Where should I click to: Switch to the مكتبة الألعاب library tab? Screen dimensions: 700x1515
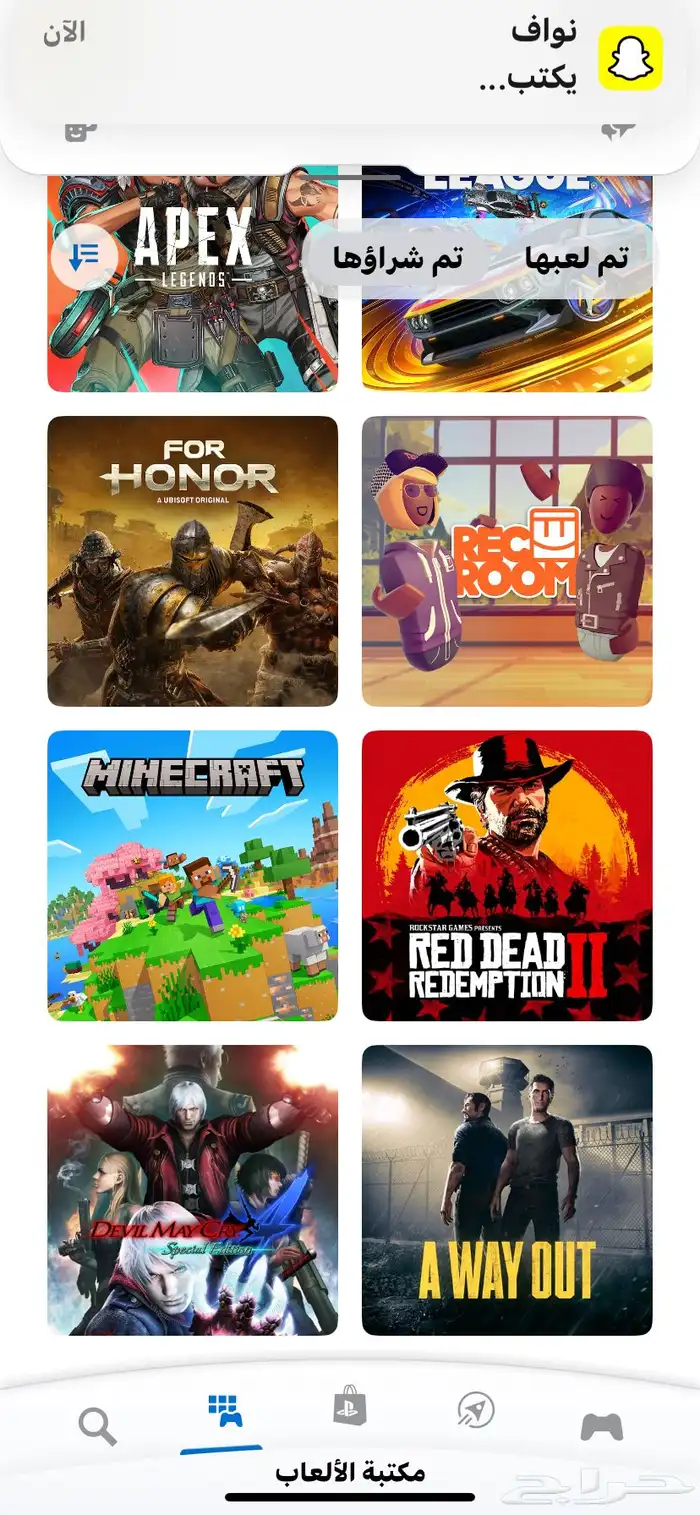tap(224, 1415)
